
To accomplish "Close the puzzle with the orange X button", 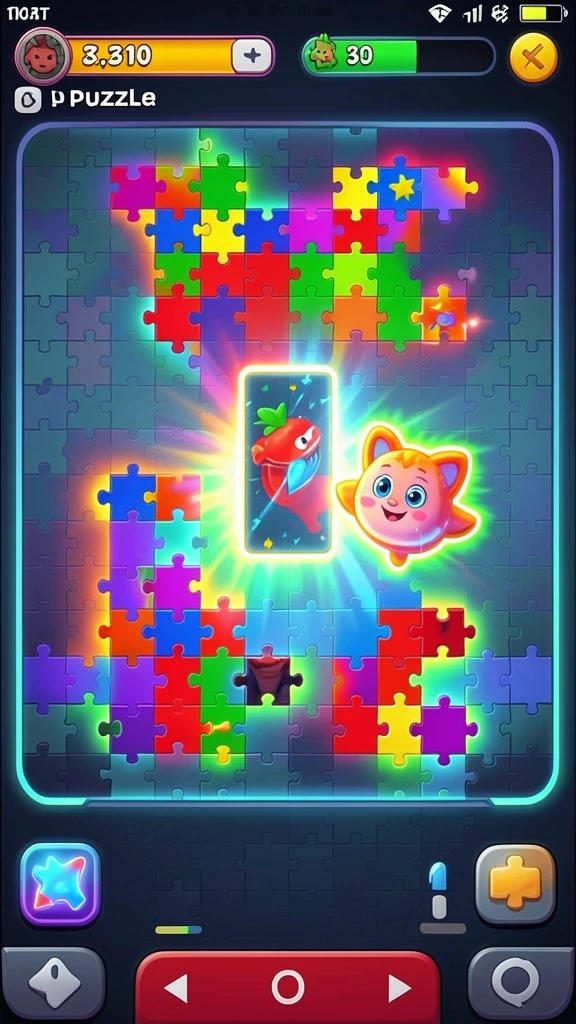I will [534, 57].
